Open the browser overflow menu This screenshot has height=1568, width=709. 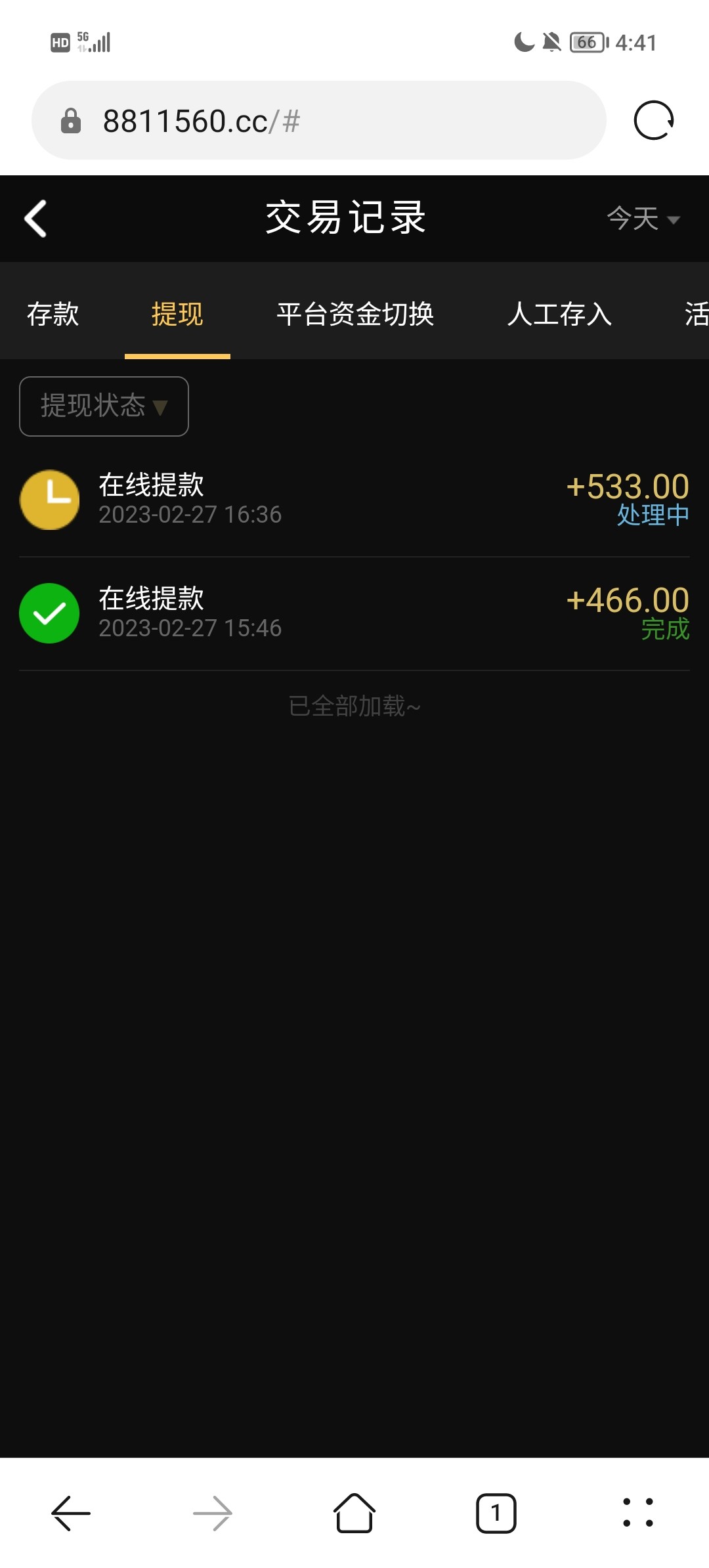[x=637, y=1513]
